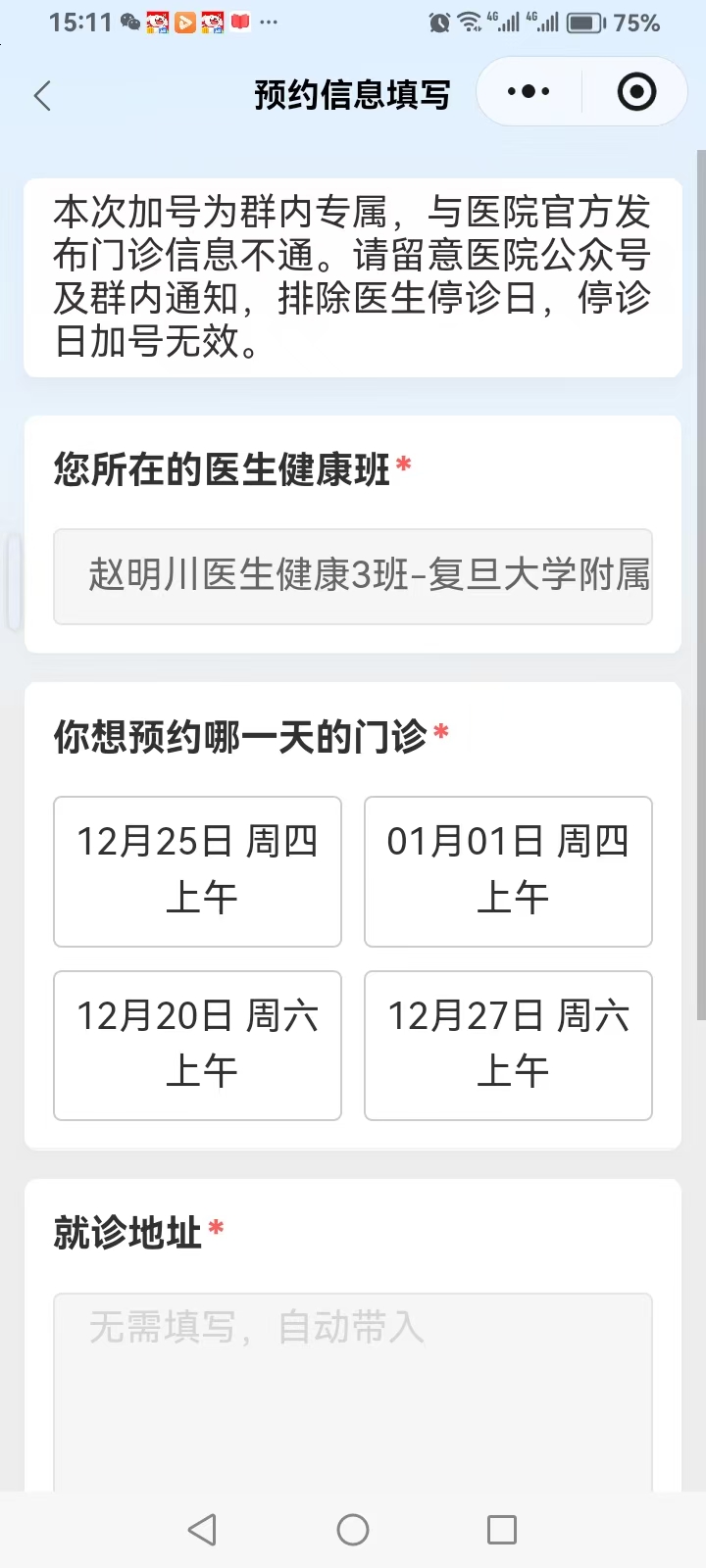Screen dimensions: 706x1568
Task: Tap the 就诊地址 address field
Action: click(x=353, y=1392)
